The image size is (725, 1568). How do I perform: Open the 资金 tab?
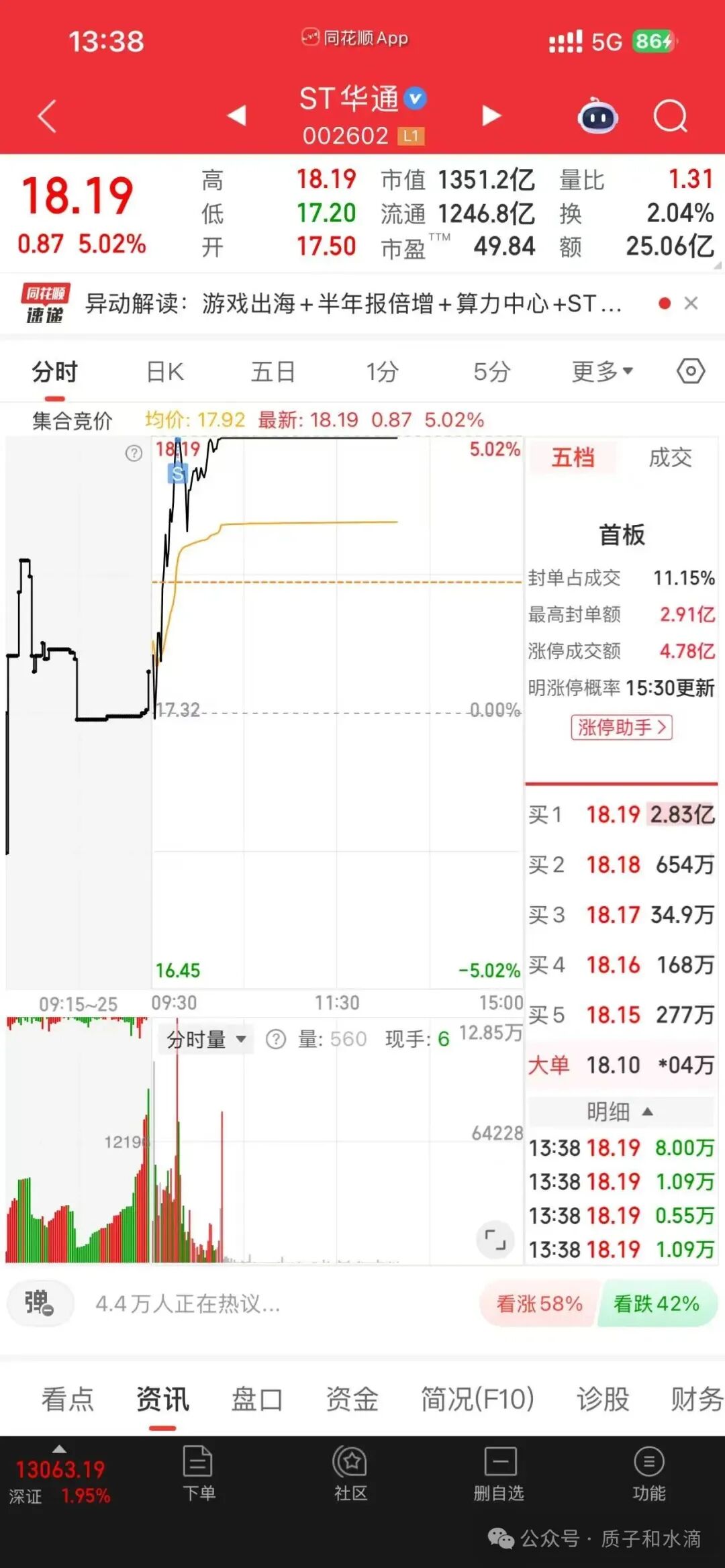pos(352,1400)
